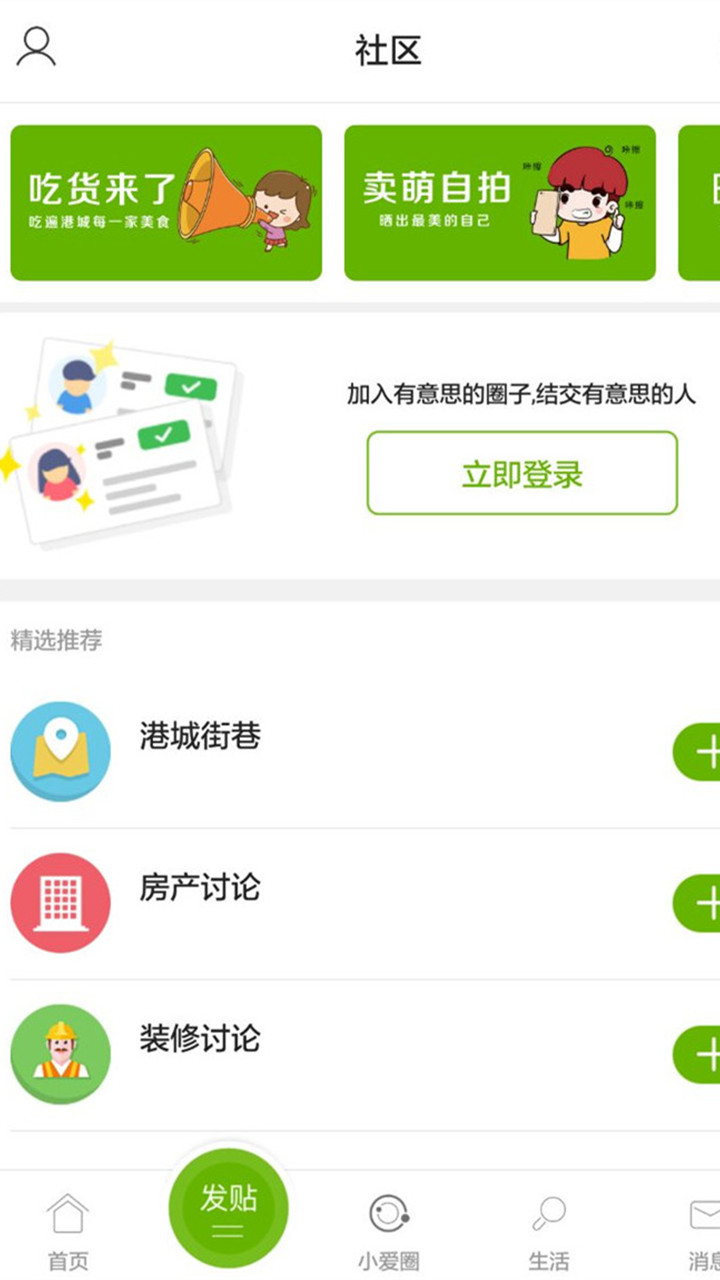Select the 房产讨论 building icon
The image size is (720, 1280).
(60, 902)
